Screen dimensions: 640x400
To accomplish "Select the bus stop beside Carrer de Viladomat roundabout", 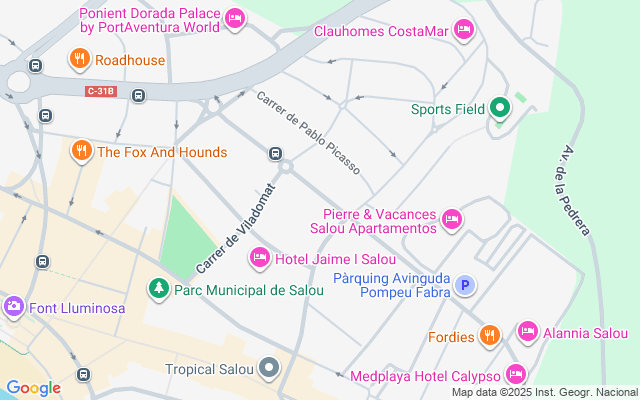I will pyautogui.click(x=276, y=153).
